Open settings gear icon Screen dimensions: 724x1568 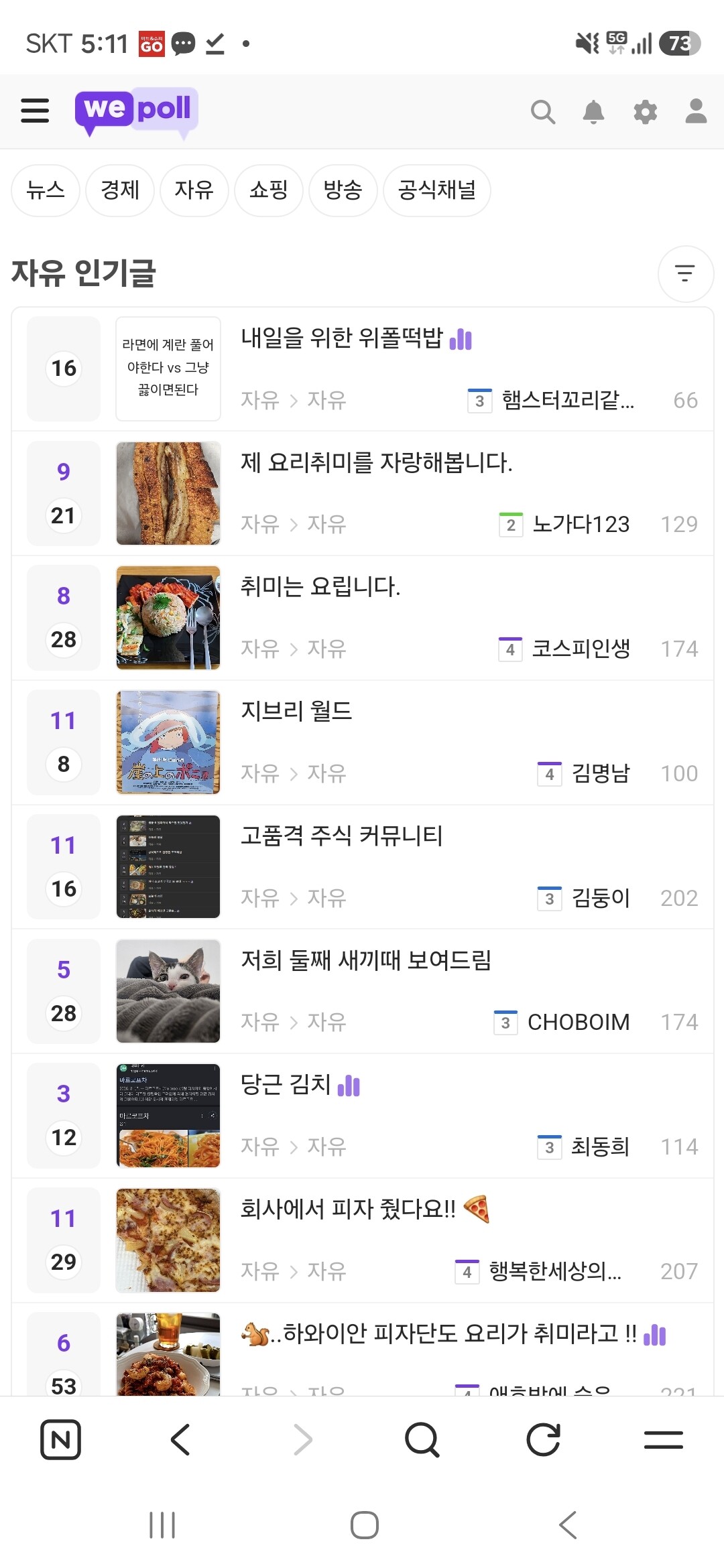tap(645, 112)
